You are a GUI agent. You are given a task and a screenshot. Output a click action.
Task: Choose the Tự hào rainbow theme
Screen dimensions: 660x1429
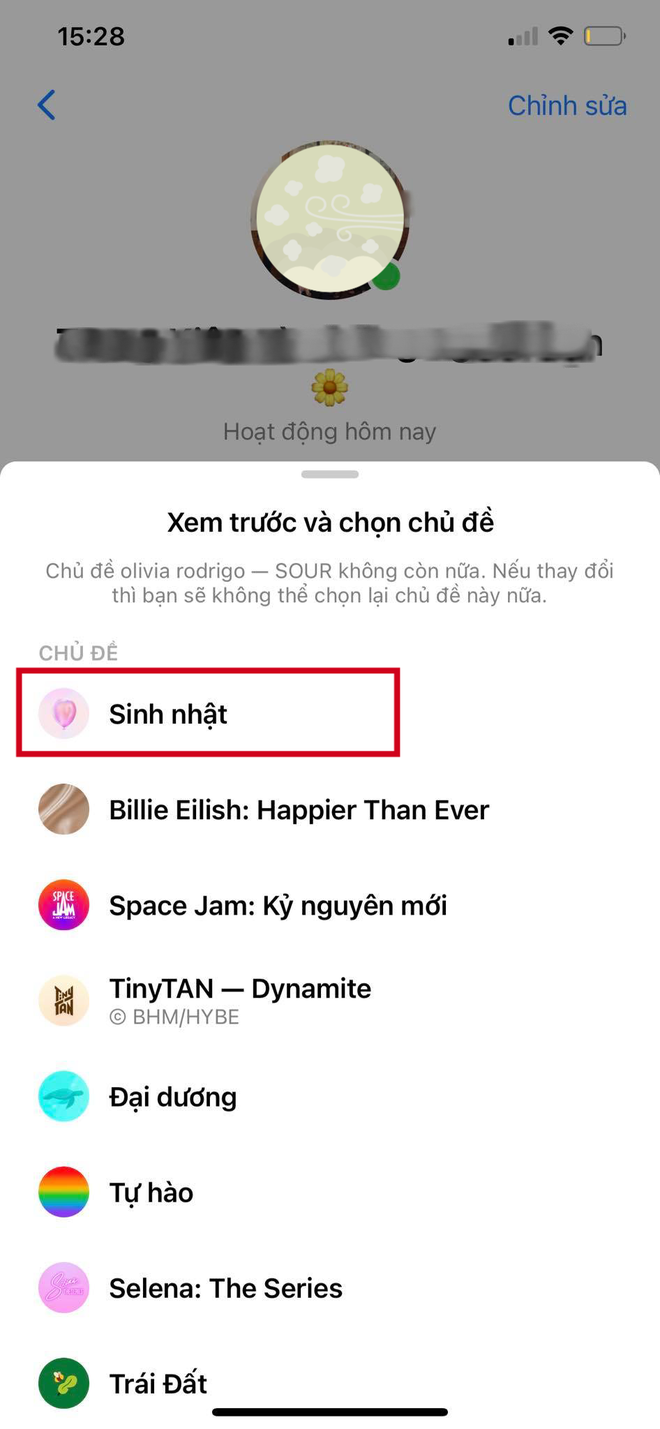tap(150, 1192)
